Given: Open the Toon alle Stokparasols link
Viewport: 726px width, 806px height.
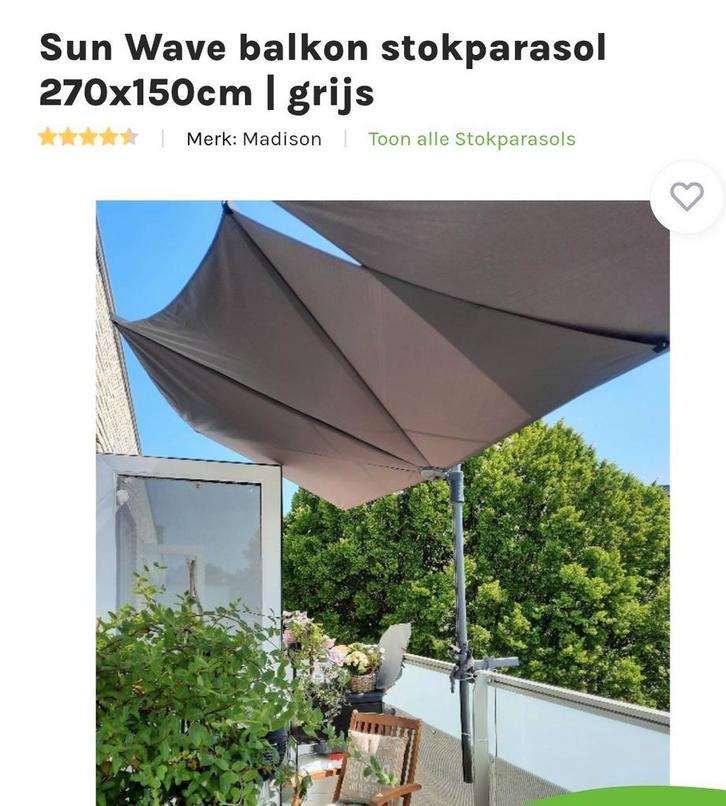Looking at the screenshot, I should (471, 139).
